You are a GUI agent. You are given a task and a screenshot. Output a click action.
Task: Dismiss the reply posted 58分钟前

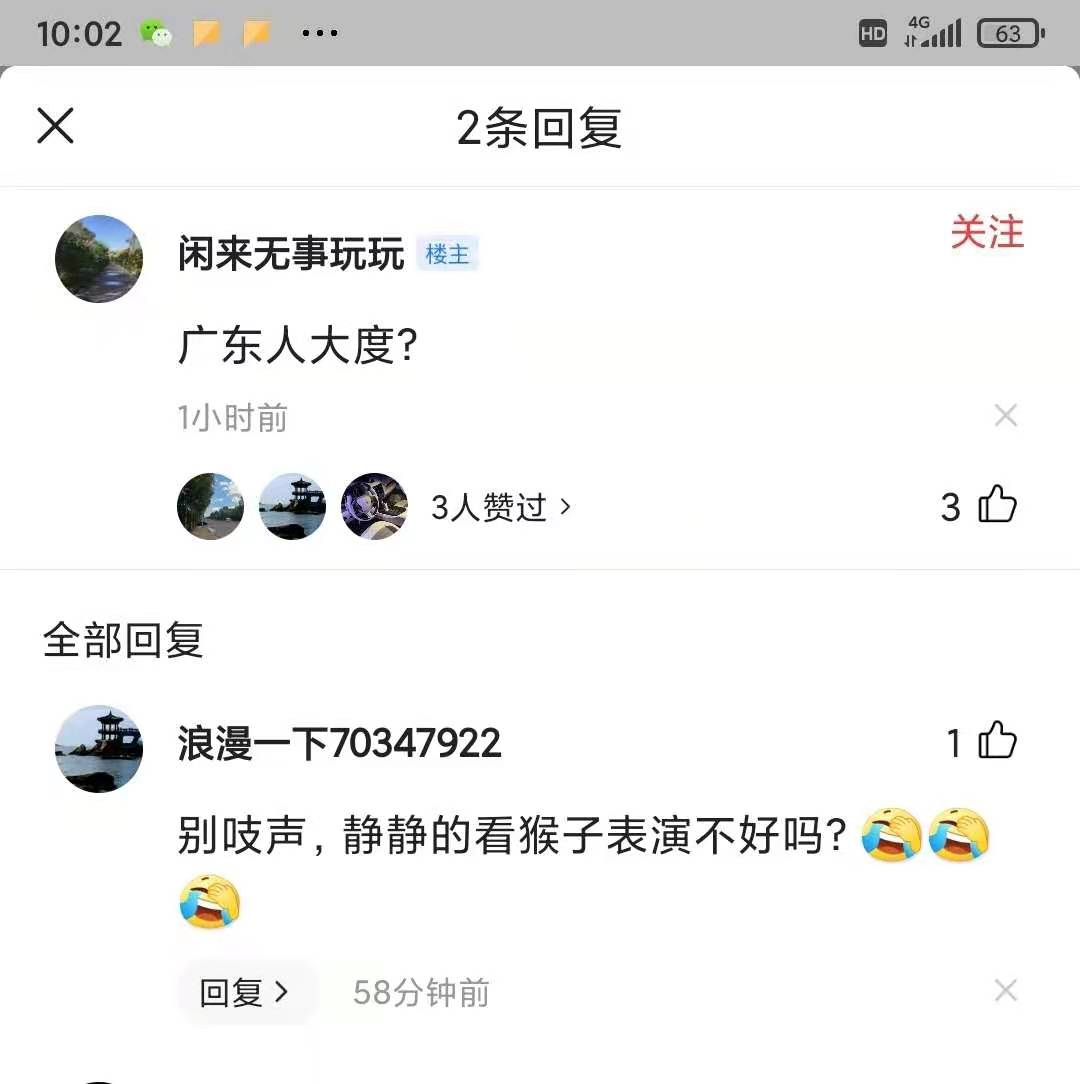[1005, 991]
